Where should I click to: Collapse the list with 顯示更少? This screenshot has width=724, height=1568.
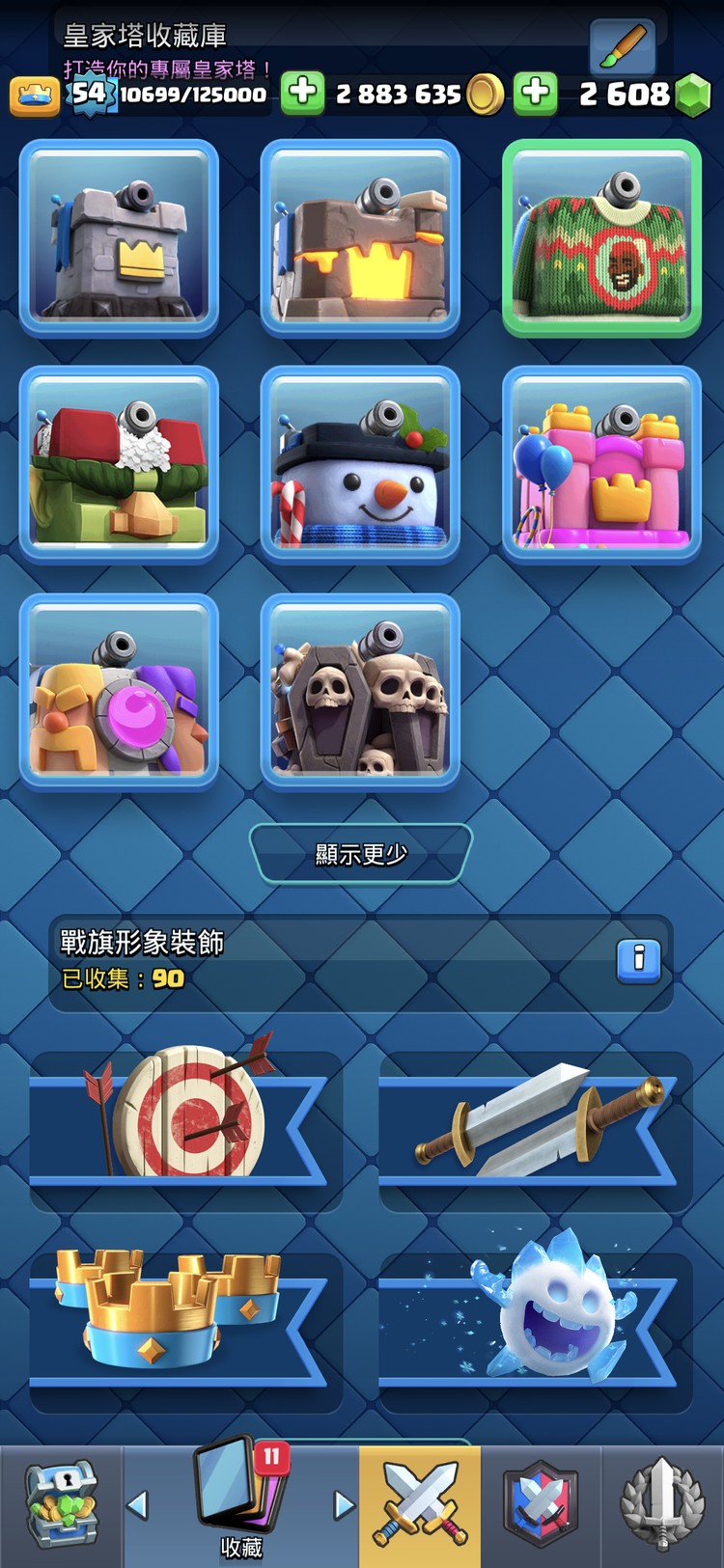361,854
